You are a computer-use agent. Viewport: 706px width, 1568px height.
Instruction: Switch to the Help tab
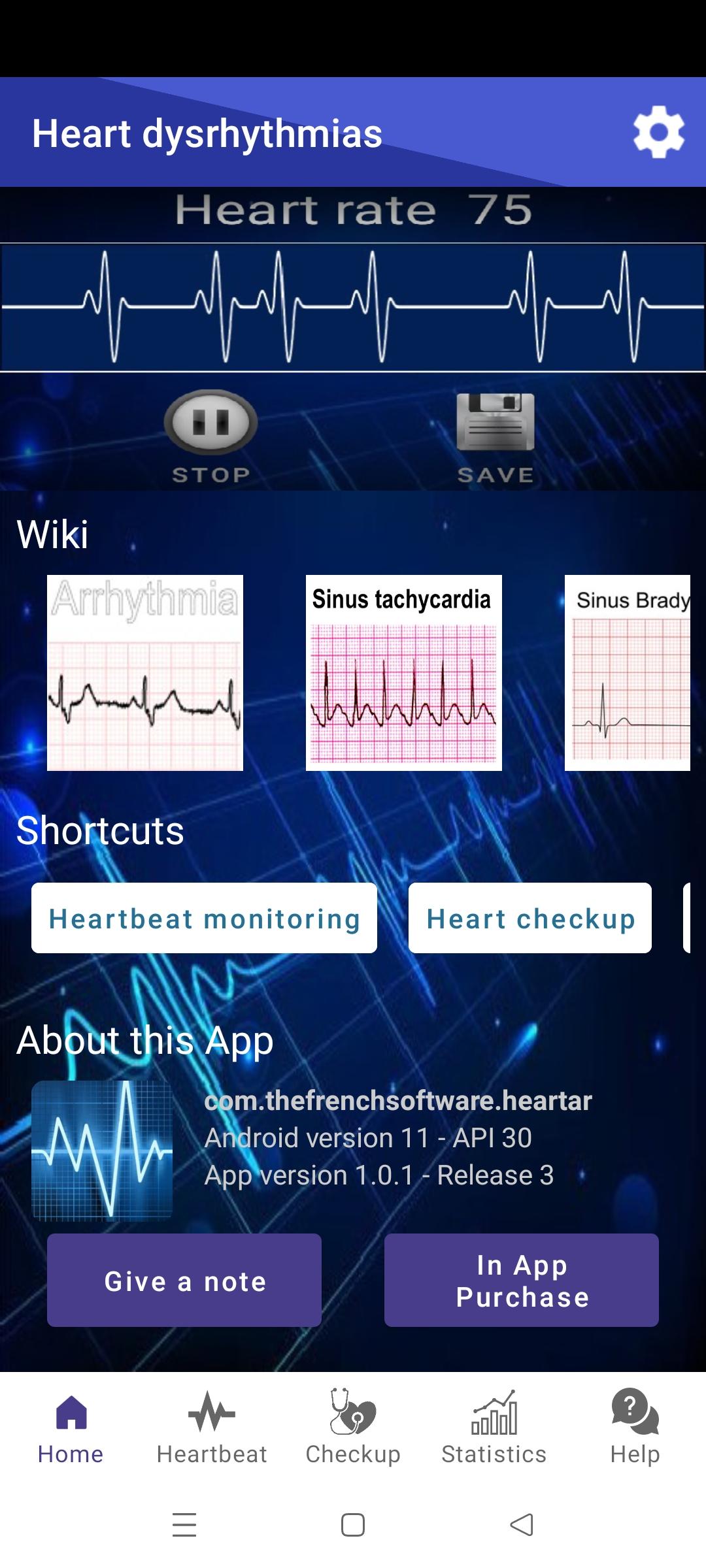click(635, 1428)
